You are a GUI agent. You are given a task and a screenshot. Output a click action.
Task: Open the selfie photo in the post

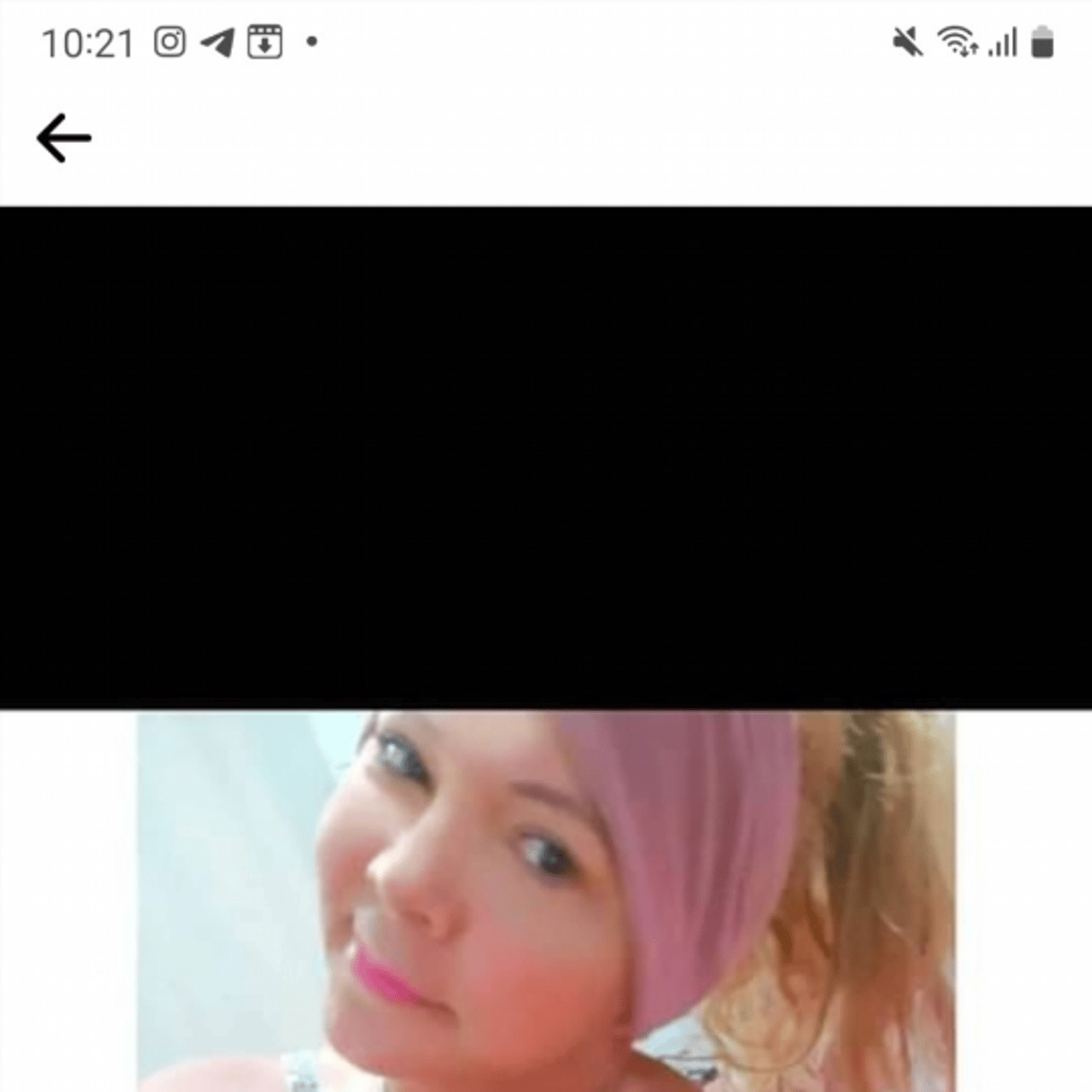point(546,901)
